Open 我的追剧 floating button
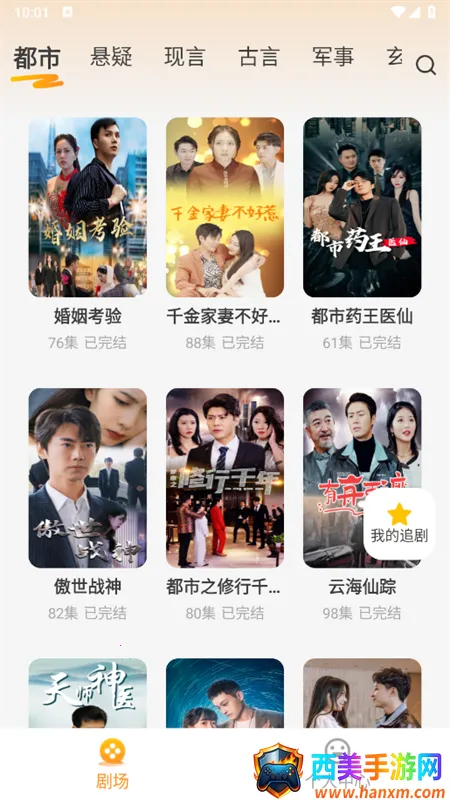Viewport: 450px width, 800px height. pyautogui.click(x=399, y=524)
